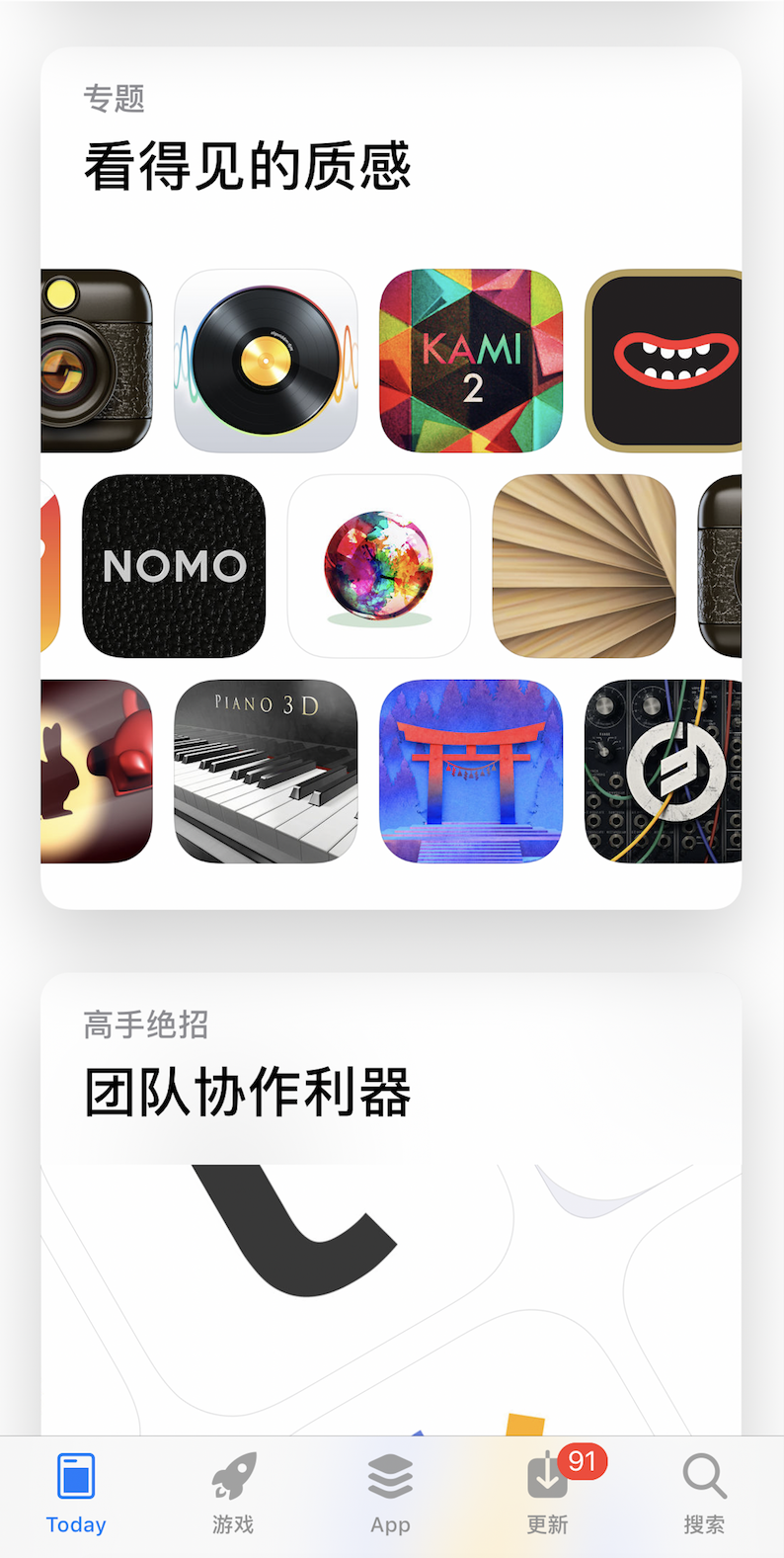Screen dimensions: 784x1558
Task: Go to the 搜索 tab
Action: coord(704,1493)
